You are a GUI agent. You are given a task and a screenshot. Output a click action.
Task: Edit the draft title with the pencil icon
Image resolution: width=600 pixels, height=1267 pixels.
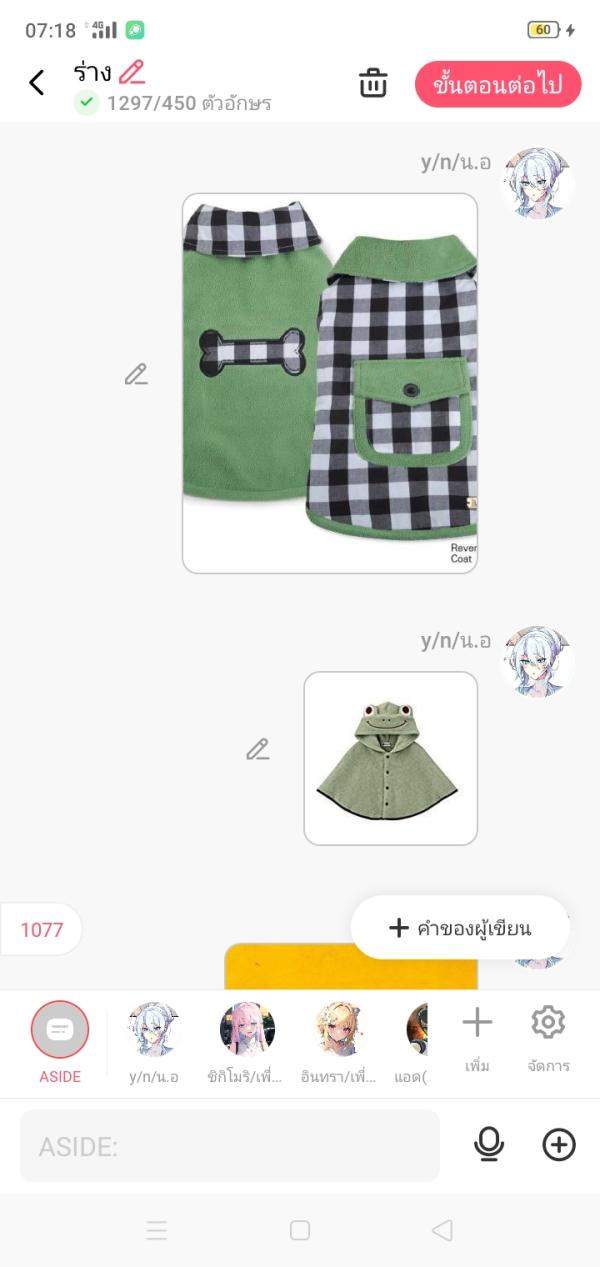[x=132, y=72]
